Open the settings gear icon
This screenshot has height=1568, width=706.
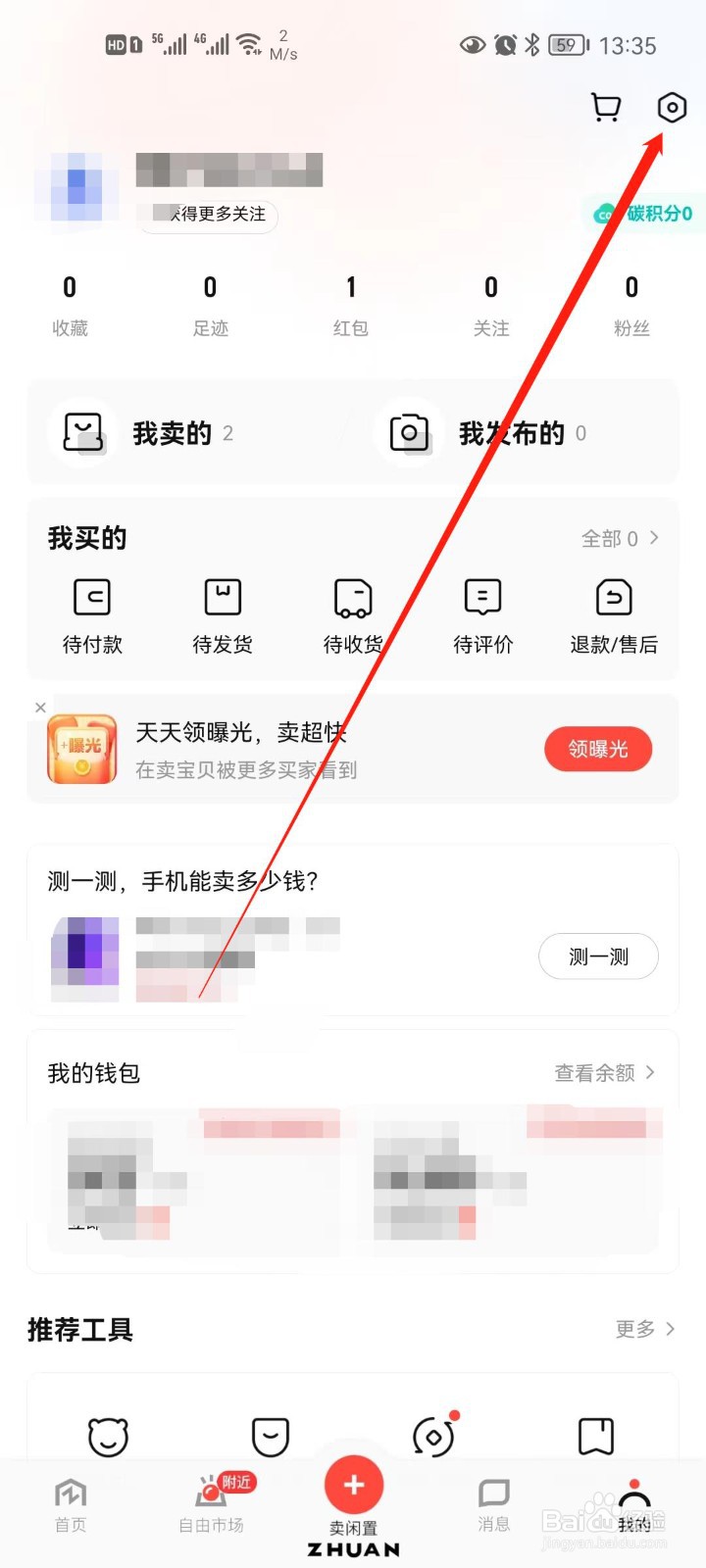pos(672,108)
